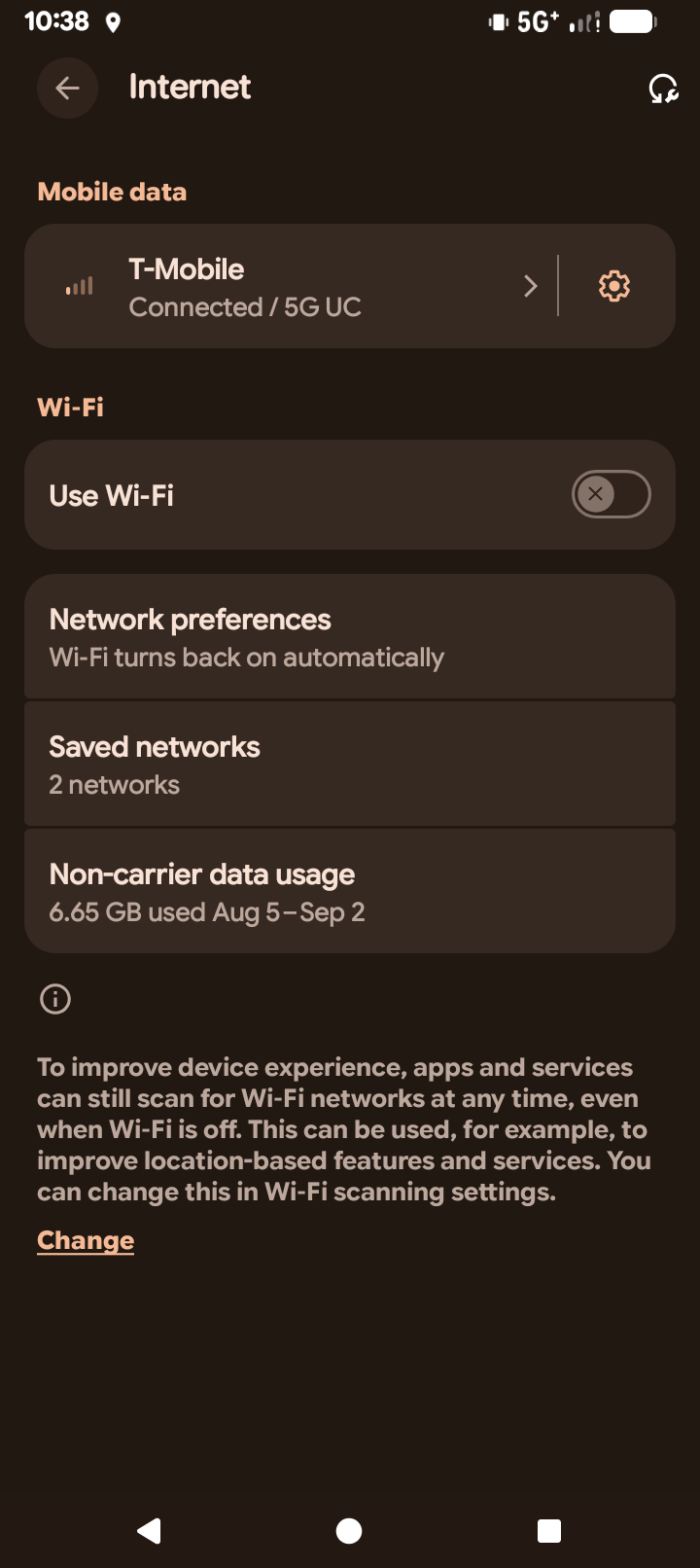Tap the system home button
The image size is (700, 1568).
(349, 1531)
